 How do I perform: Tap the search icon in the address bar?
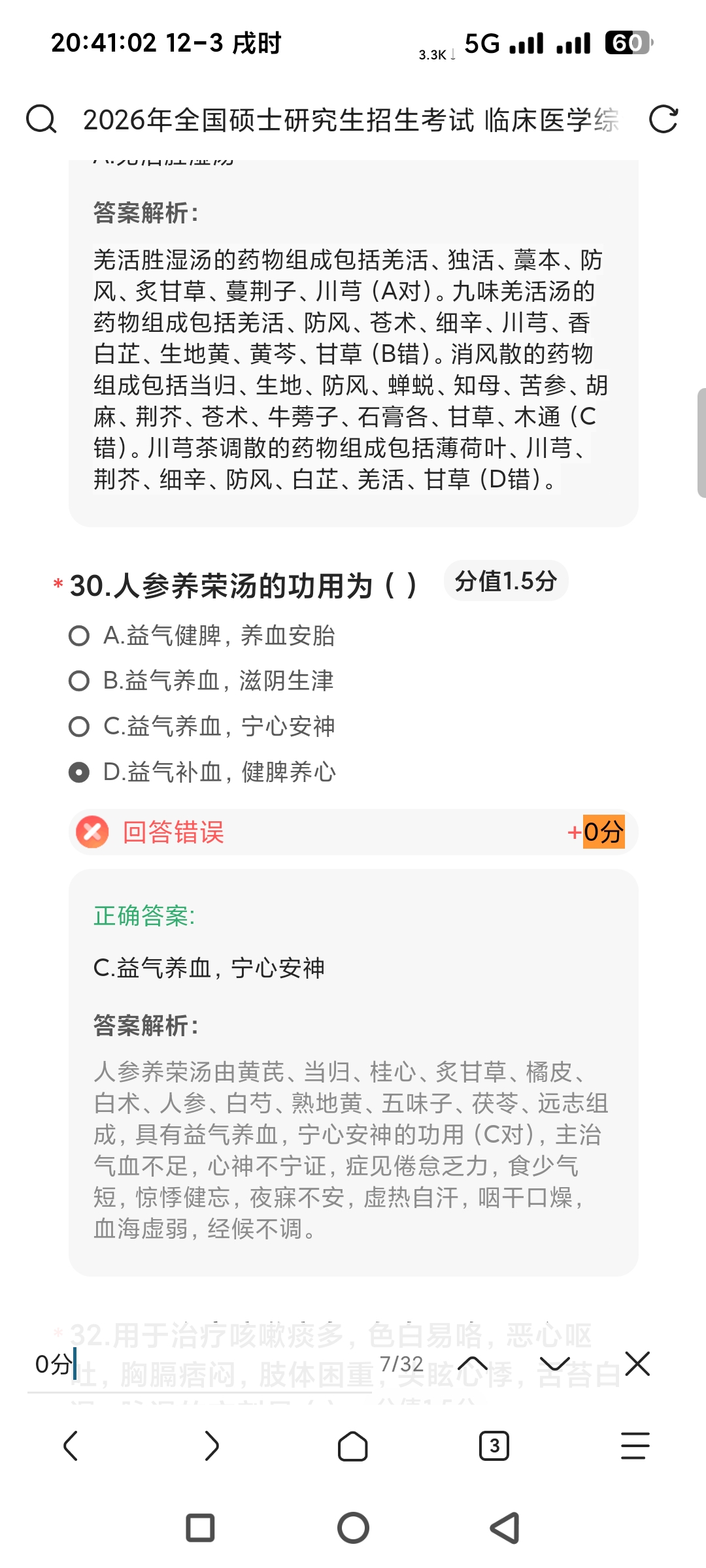point(41,120)
